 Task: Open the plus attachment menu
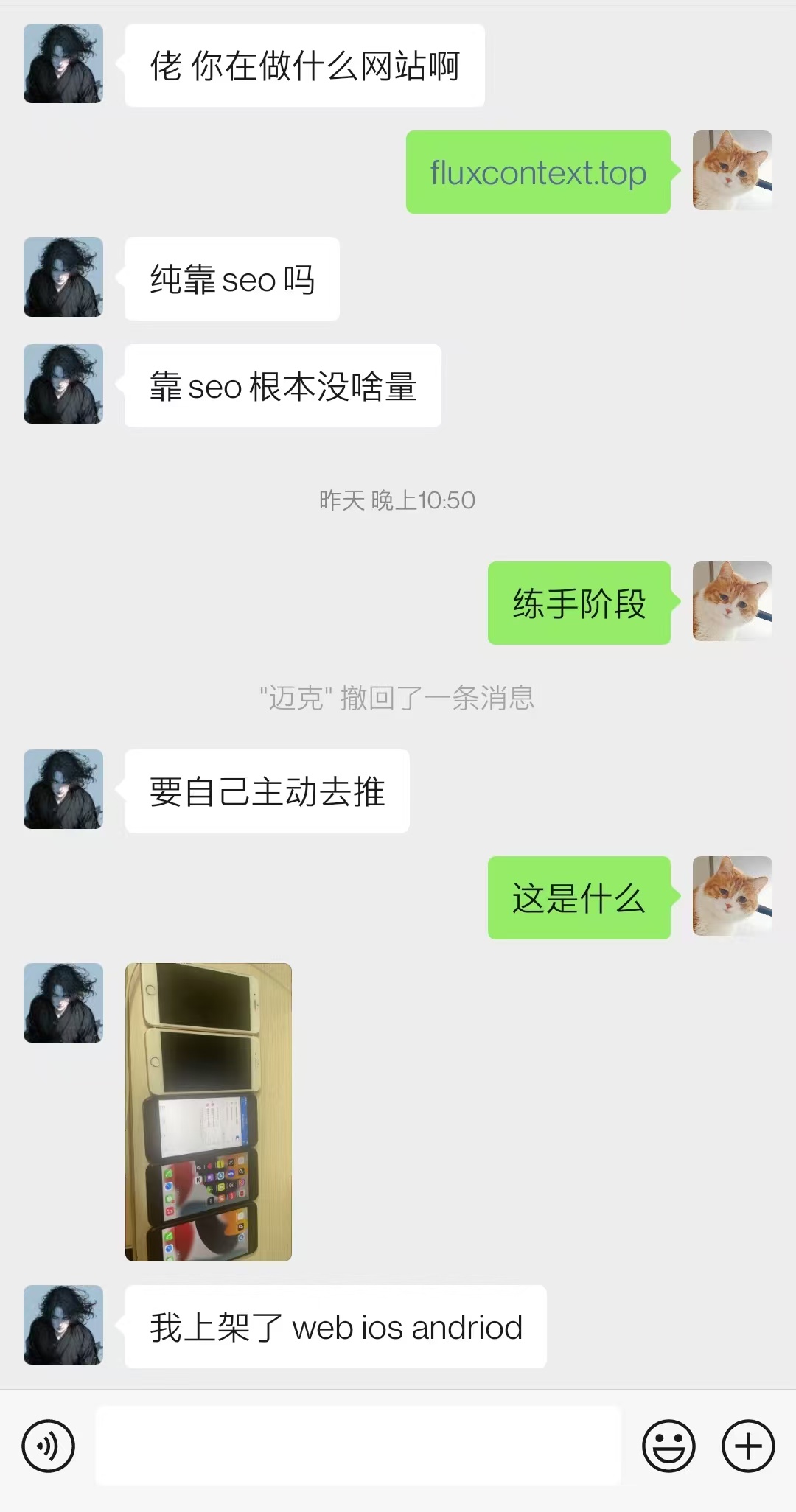[x=747, y=1446]
